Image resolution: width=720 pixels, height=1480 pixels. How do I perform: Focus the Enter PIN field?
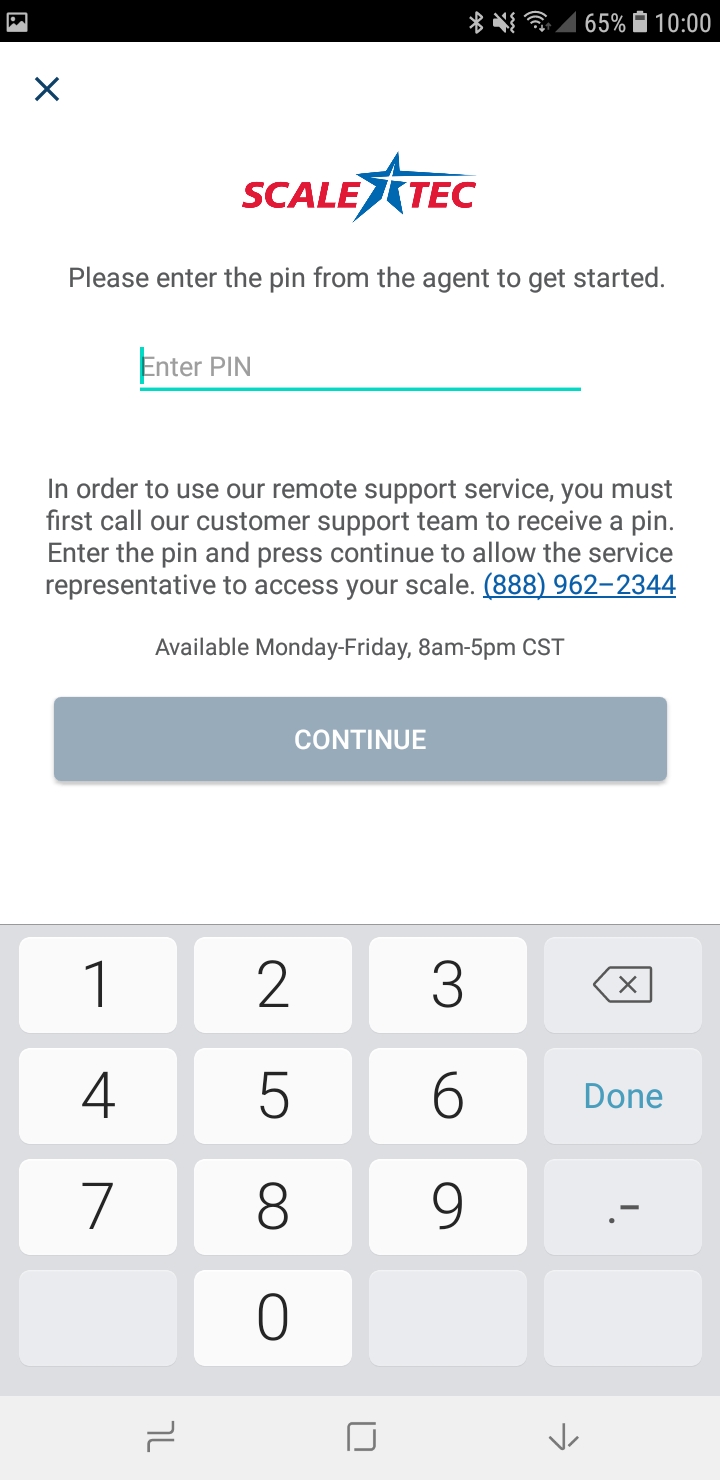coord(360,367)
